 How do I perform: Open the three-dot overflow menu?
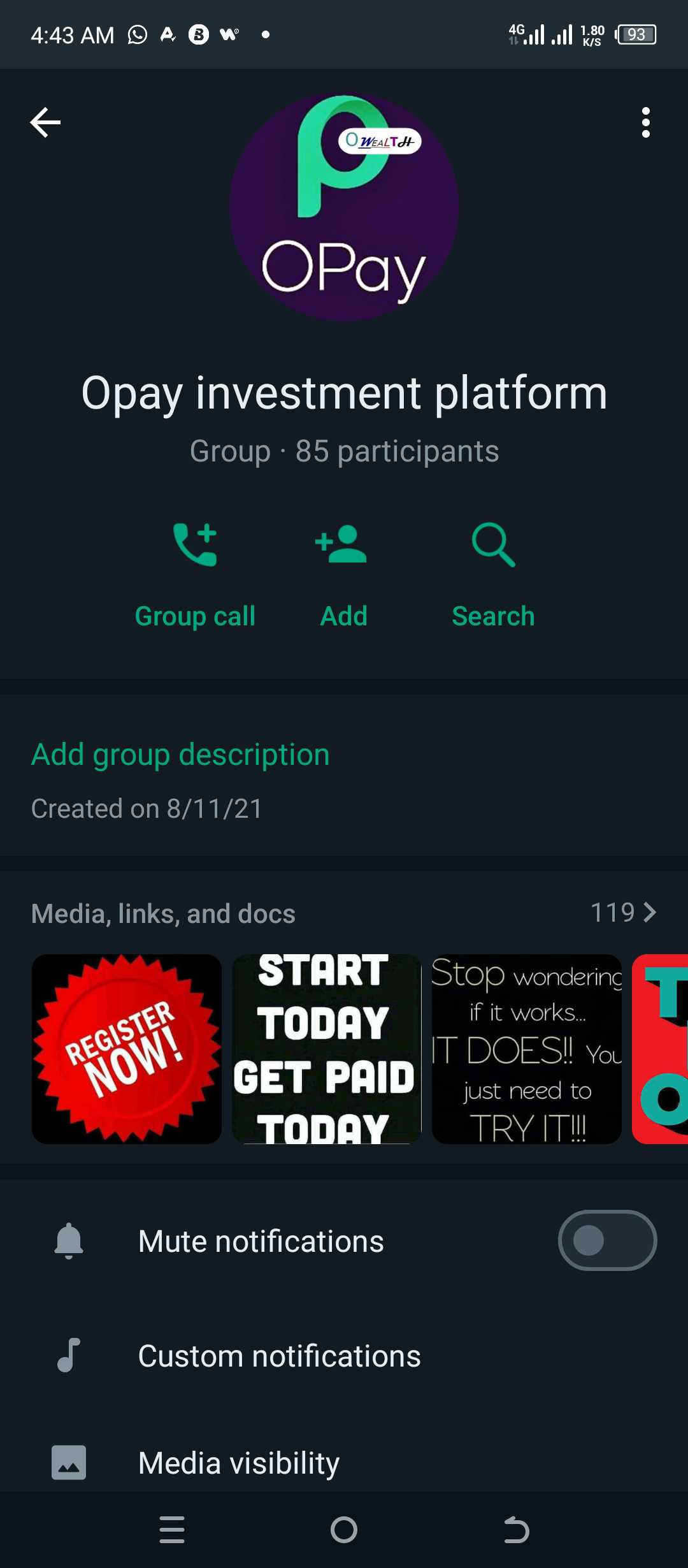645,122
